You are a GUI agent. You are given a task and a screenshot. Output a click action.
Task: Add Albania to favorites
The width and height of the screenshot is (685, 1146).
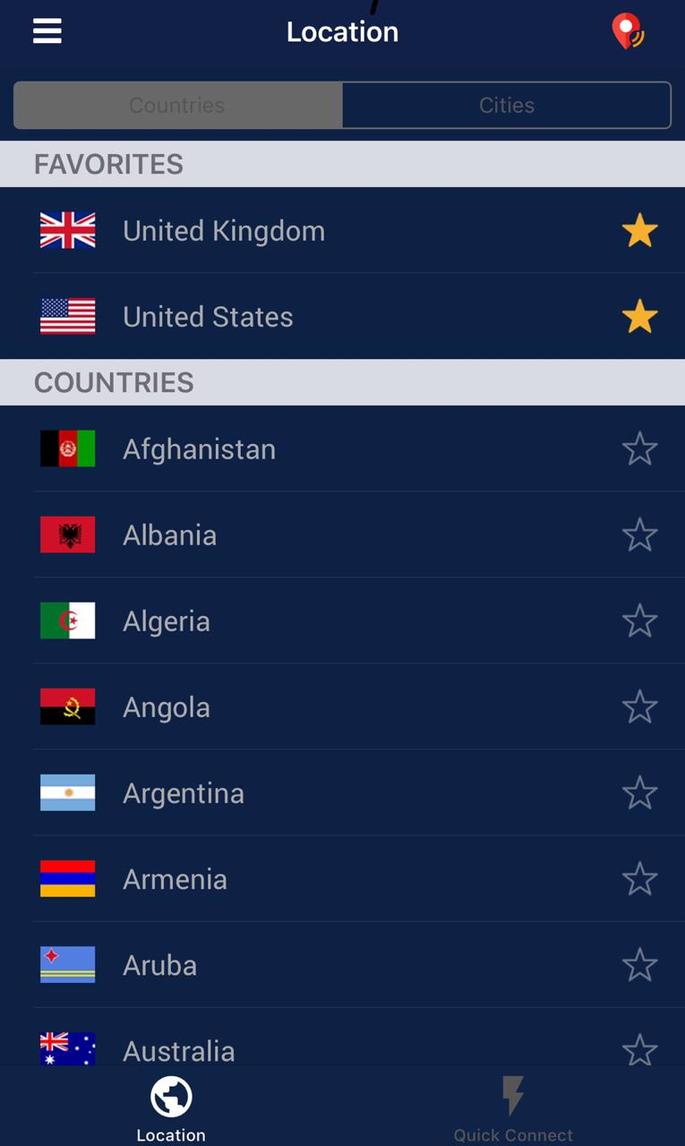pyautogui.click(x=640, y=535)
